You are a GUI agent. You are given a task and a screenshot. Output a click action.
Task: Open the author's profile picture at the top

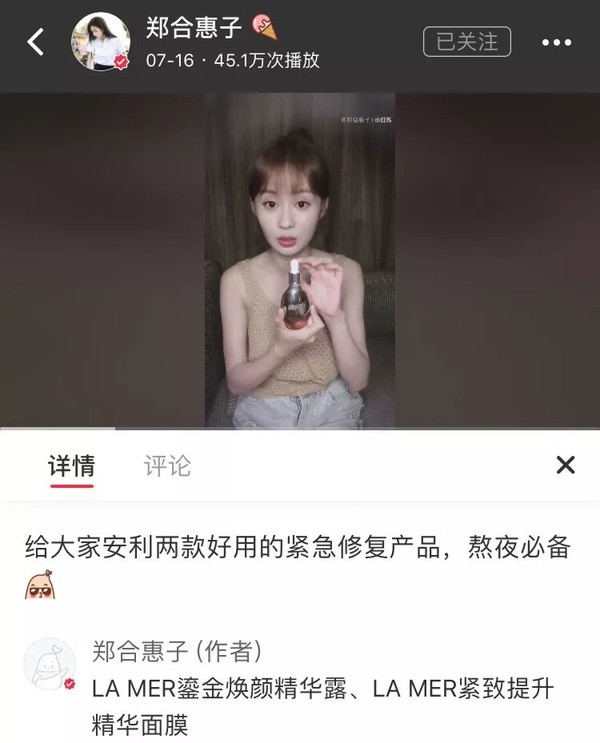click(102, 43)
